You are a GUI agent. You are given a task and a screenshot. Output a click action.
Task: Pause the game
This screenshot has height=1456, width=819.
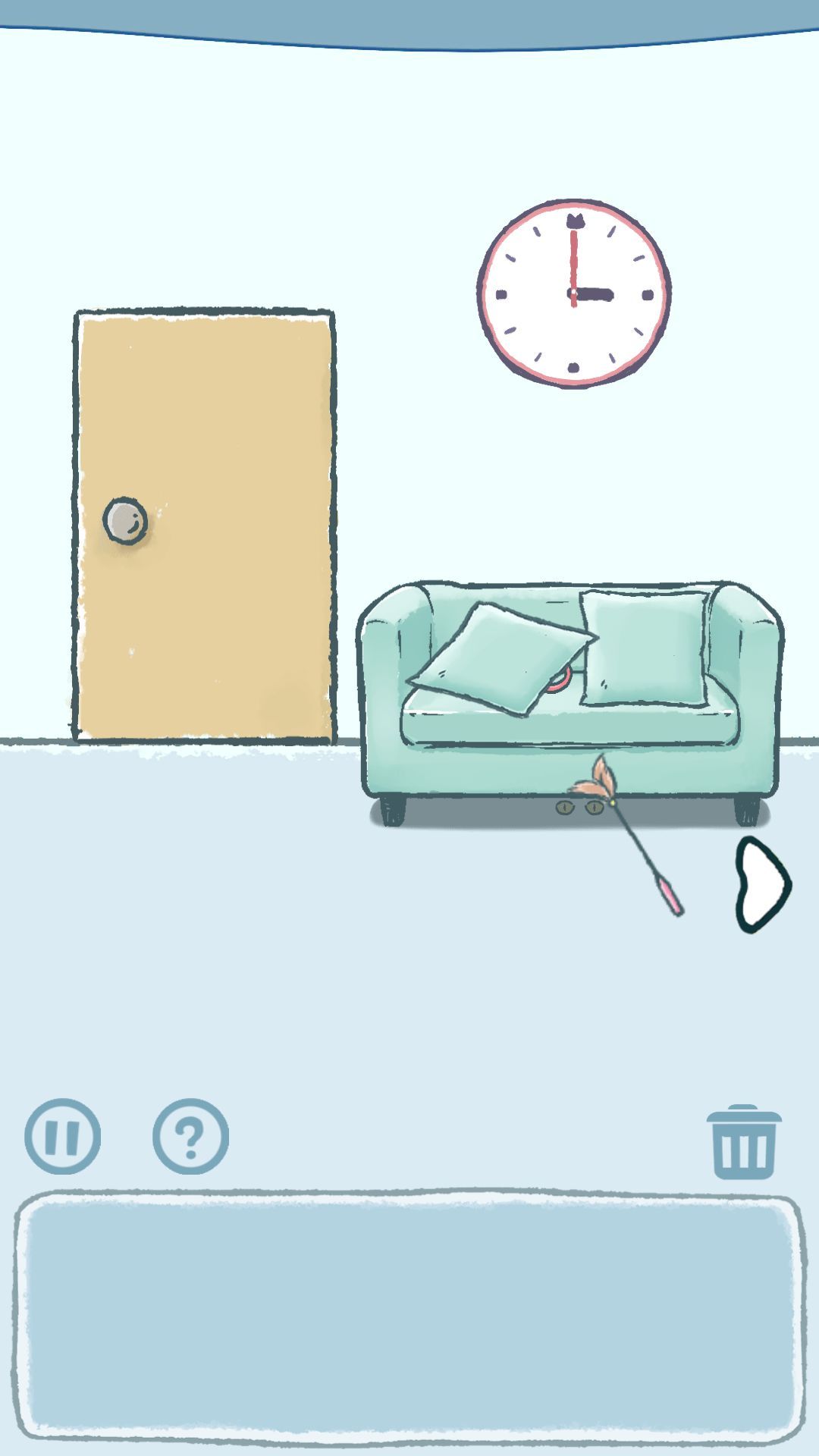coord(62,1136)
